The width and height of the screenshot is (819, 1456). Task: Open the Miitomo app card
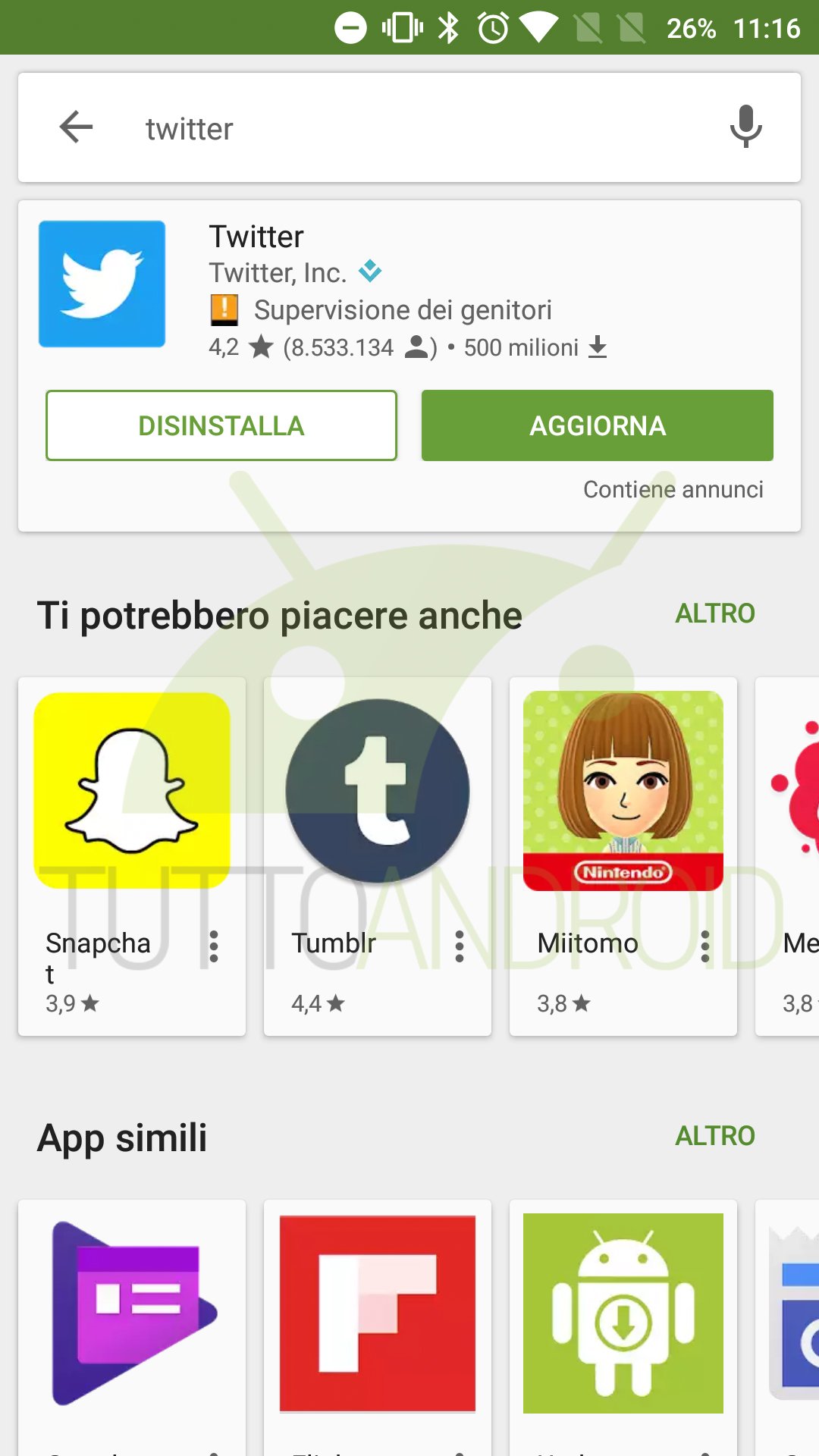[623, 856]
